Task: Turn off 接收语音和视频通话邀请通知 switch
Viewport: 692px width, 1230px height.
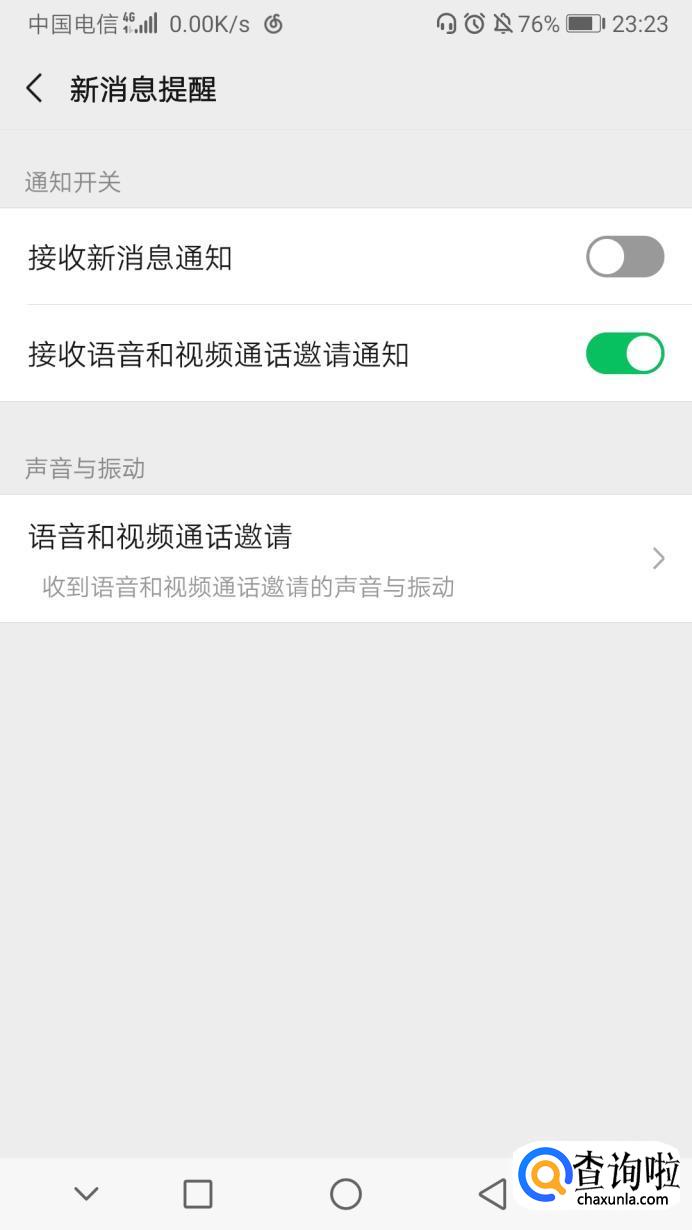Action: pos(625,354)
